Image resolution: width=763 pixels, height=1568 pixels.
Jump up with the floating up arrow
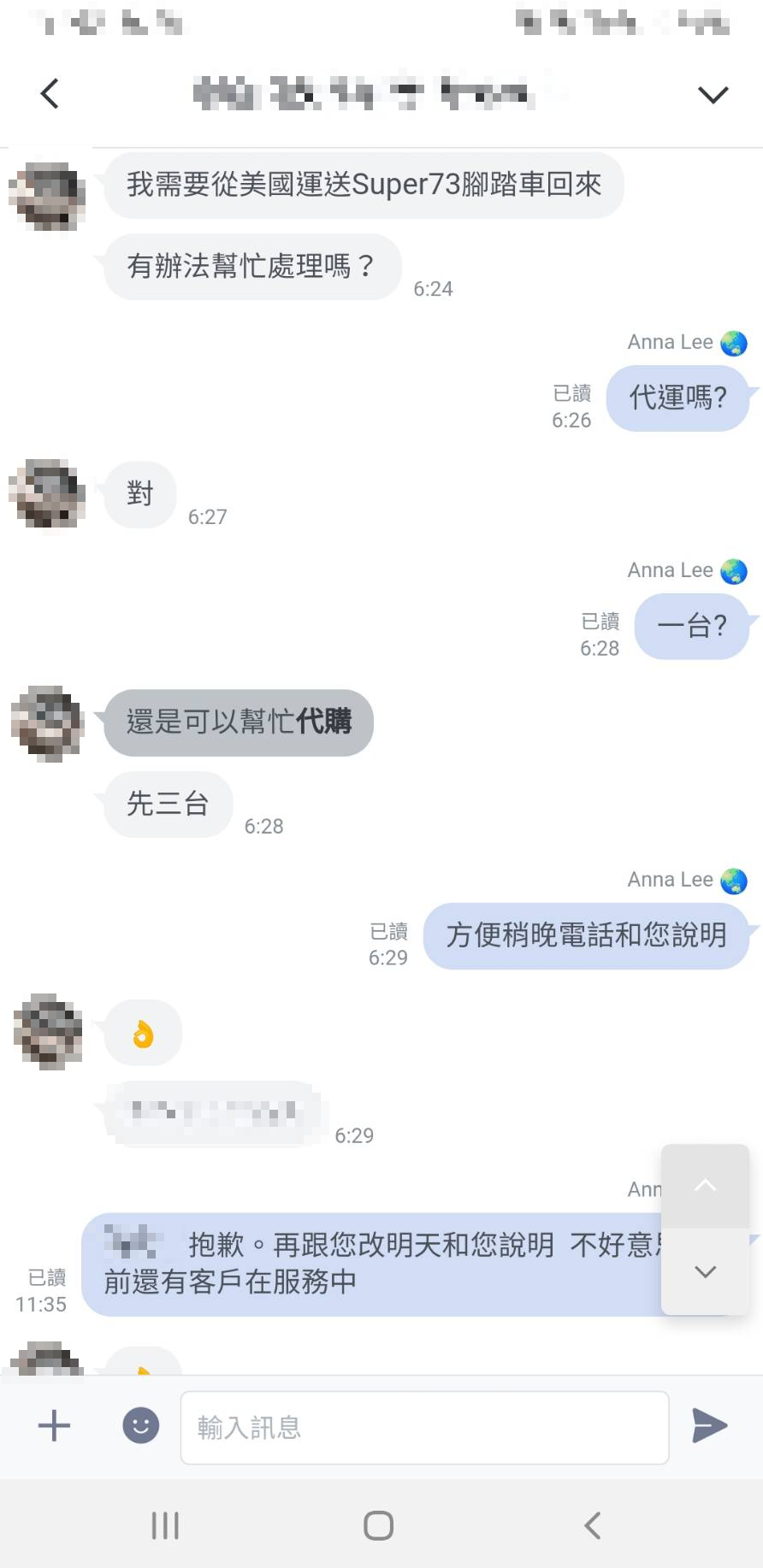coord(705,1186)
